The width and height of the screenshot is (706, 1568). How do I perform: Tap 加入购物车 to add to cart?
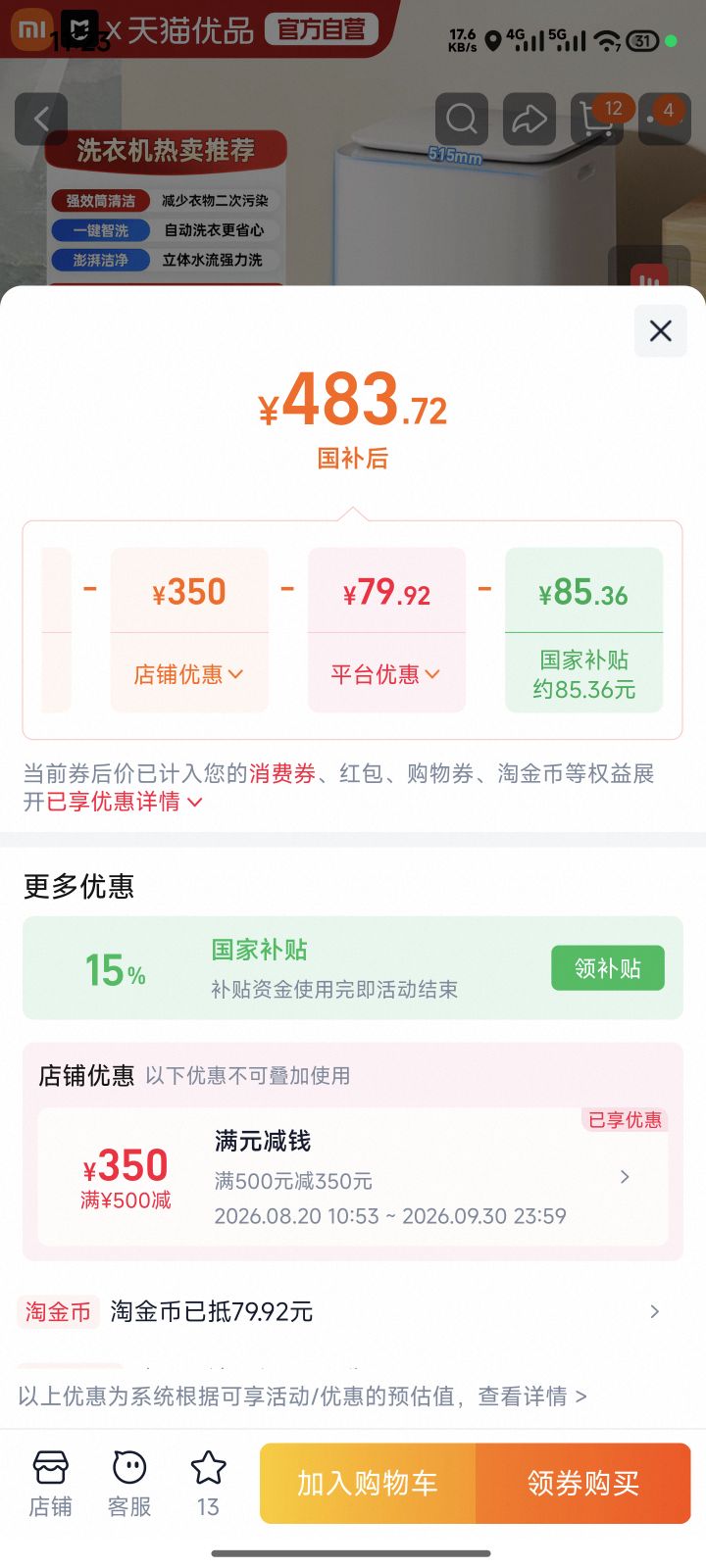(x=368, y=1484)
